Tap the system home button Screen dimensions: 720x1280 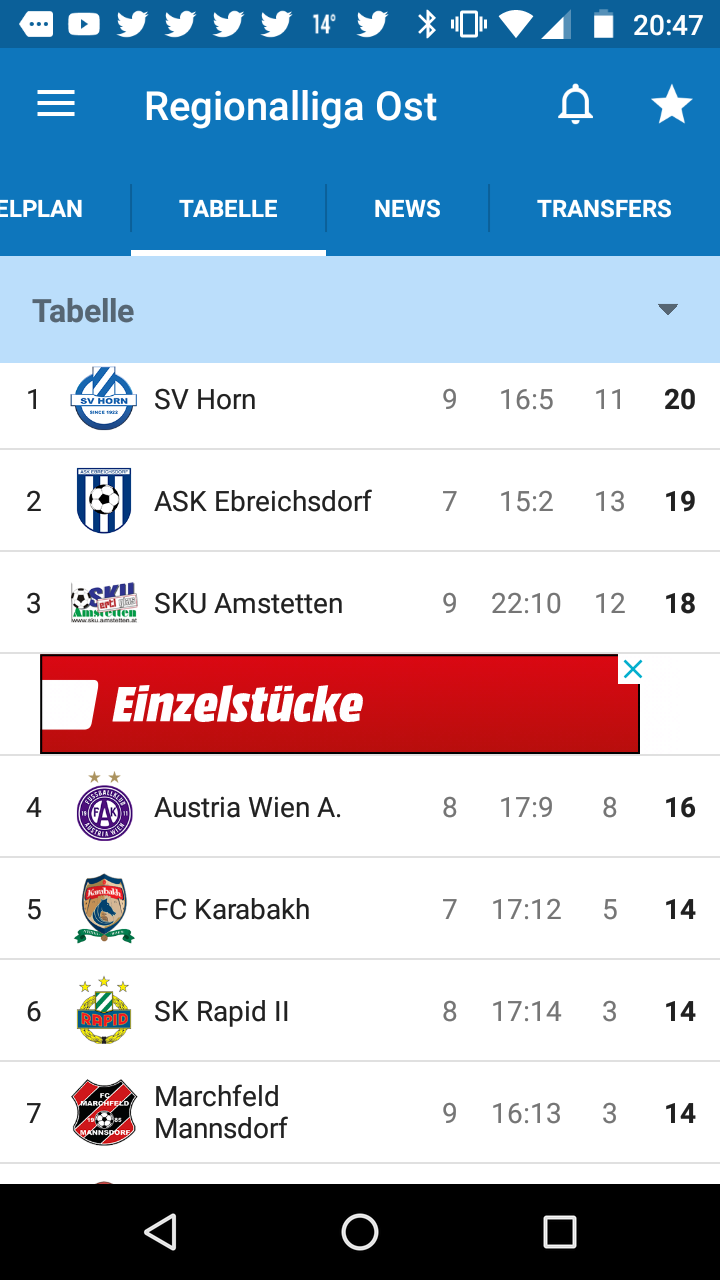click(360, 1232)
